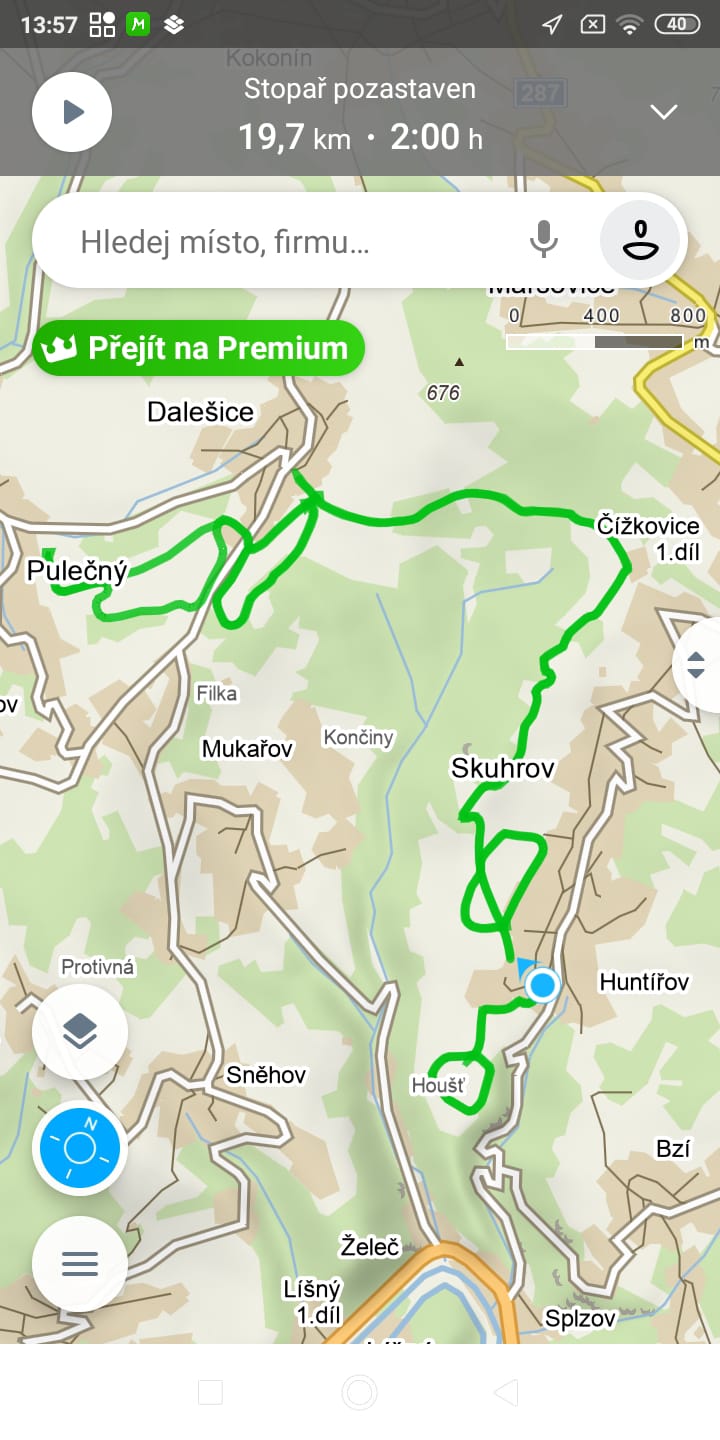Tap the up-down arrows side handle
This screenshot has height=1440, width=720.
click(697, 664)
